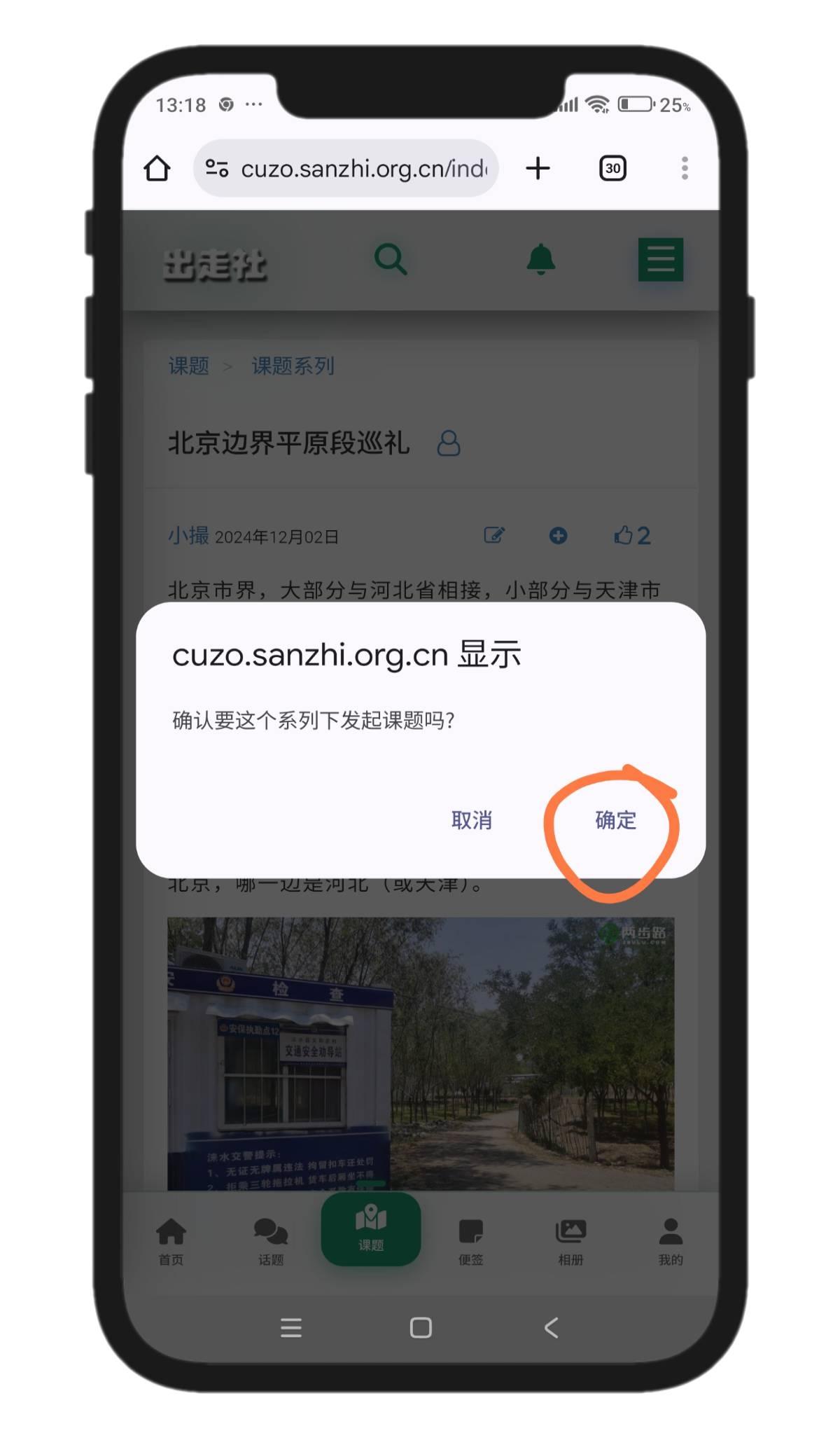Cancel the dialog with 取消
This screenshot has height=1454, width=840.
pyautogui.click(x=472, y=820)
